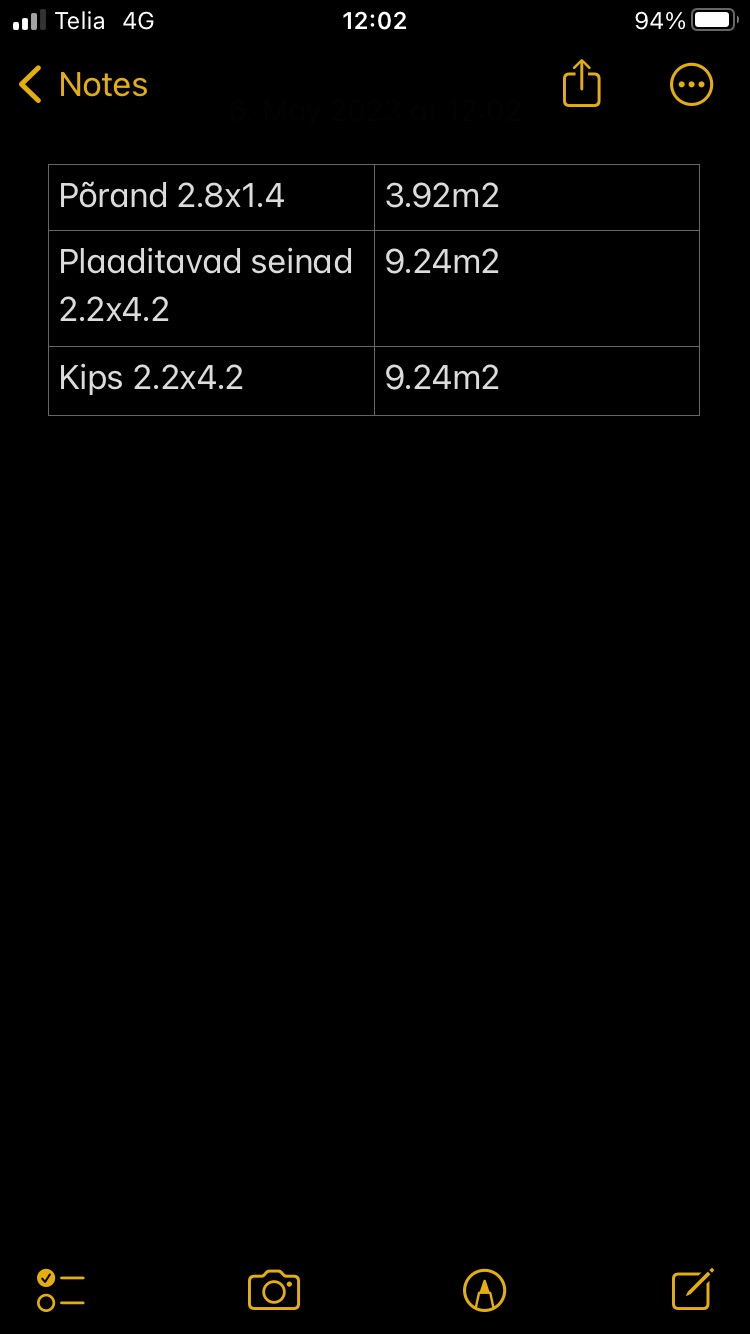Share this note
The width and height of the screenshot is (750, 1334).
581,84
